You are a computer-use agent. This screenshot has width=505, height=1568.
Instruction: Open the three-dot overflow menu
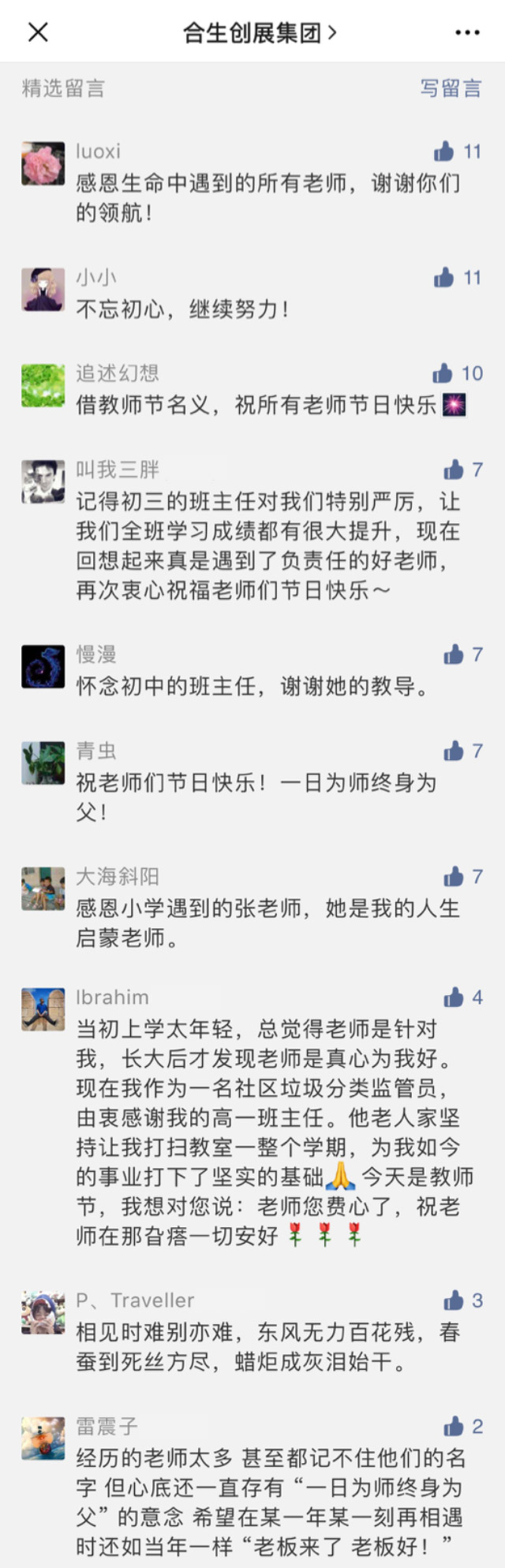click(467, 32)
